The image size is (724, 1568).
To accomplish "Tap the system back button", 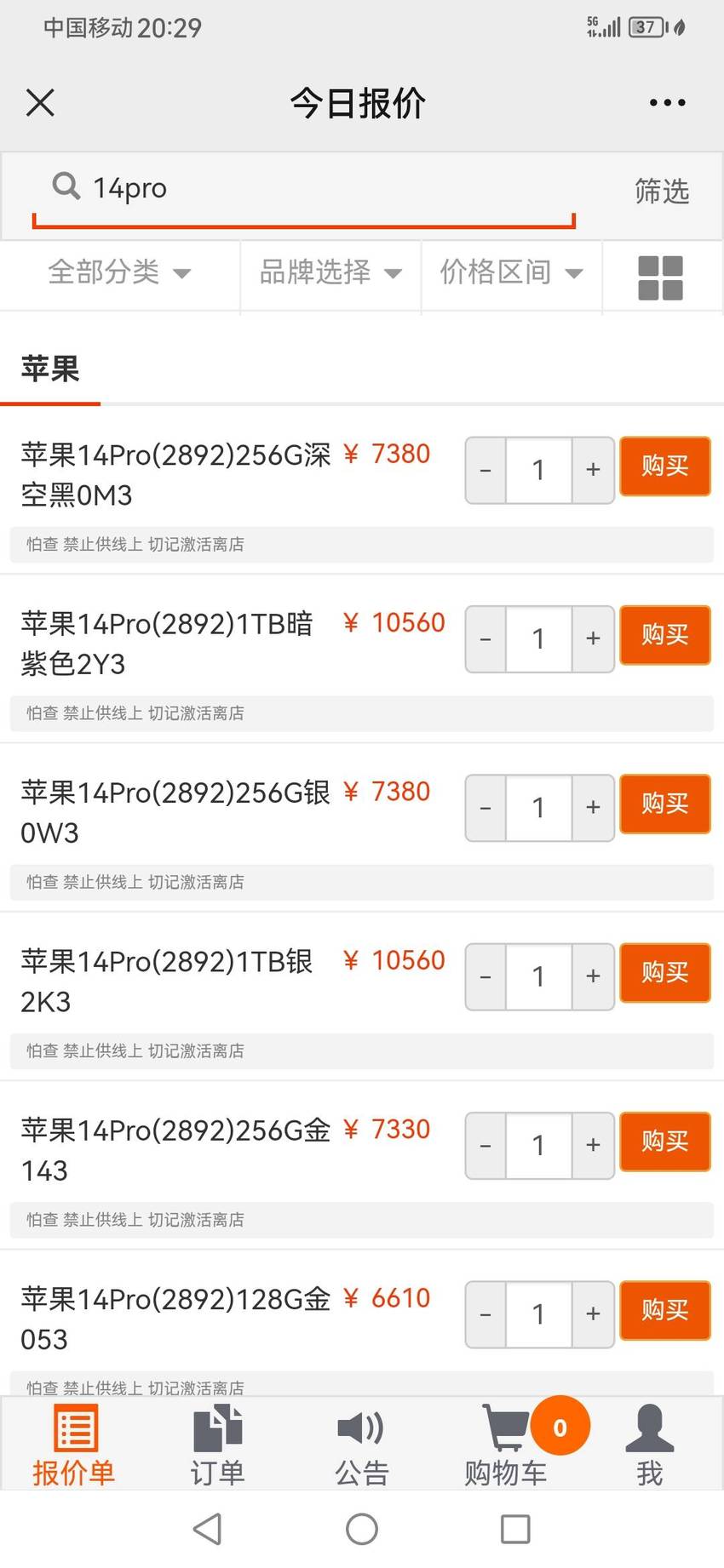I will pos(208,1529).
